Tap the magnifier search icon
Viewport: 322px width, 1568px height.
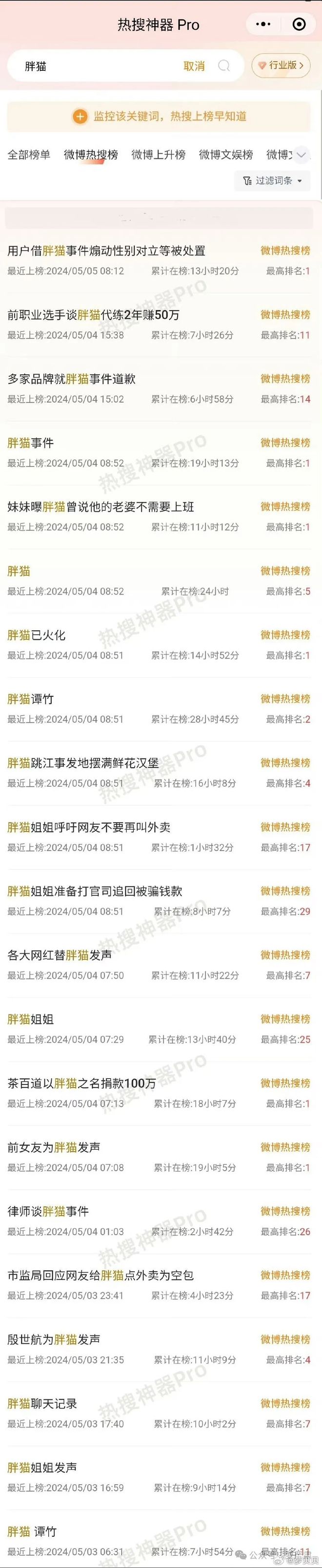pyautogui.click(x=224, y=66)
